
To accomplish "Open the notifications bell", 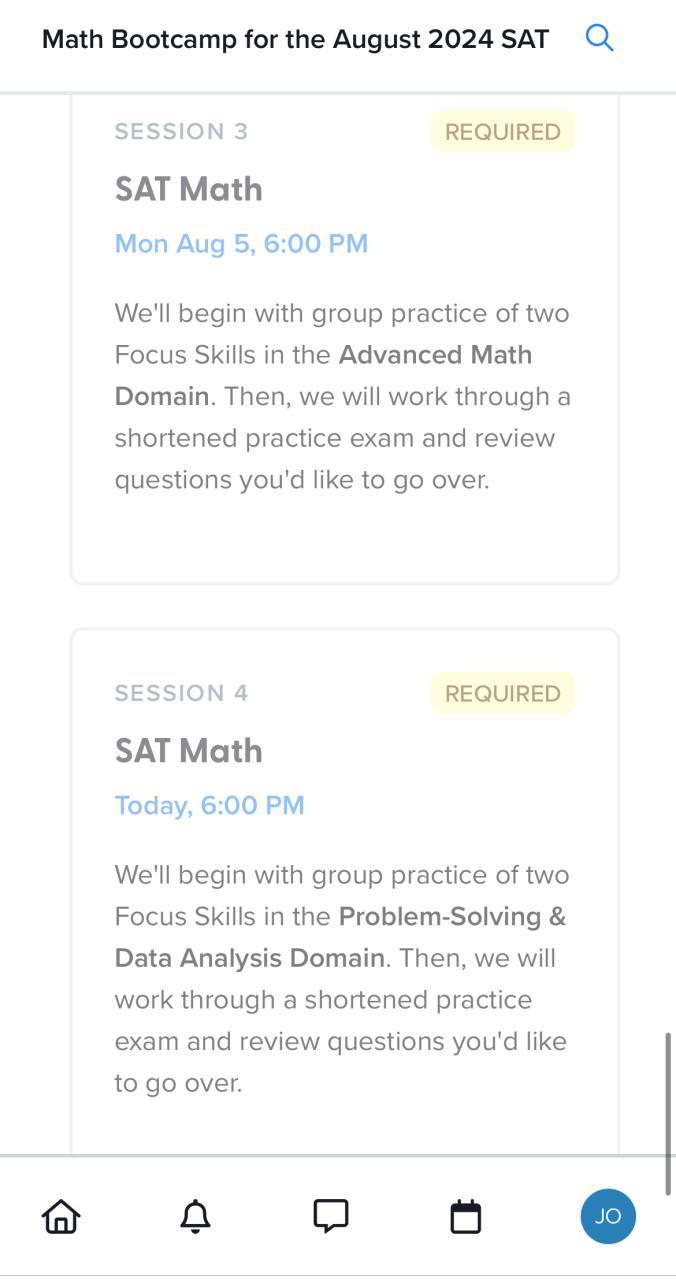I will pyautogui.click(x=196, y=1216).
